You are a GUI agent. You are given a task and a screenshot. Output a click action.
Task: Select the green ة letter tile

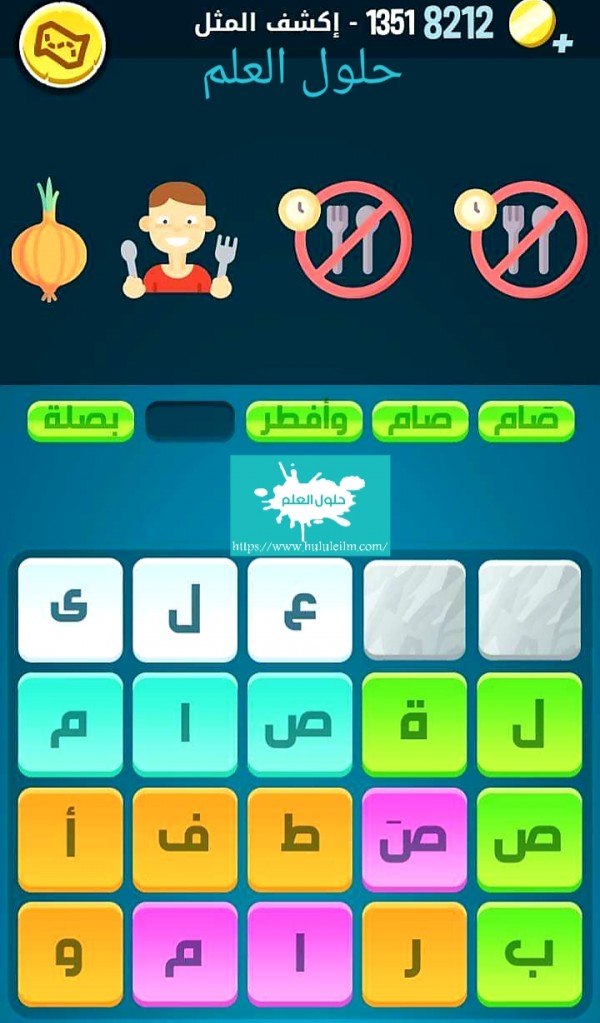(414, 725)
